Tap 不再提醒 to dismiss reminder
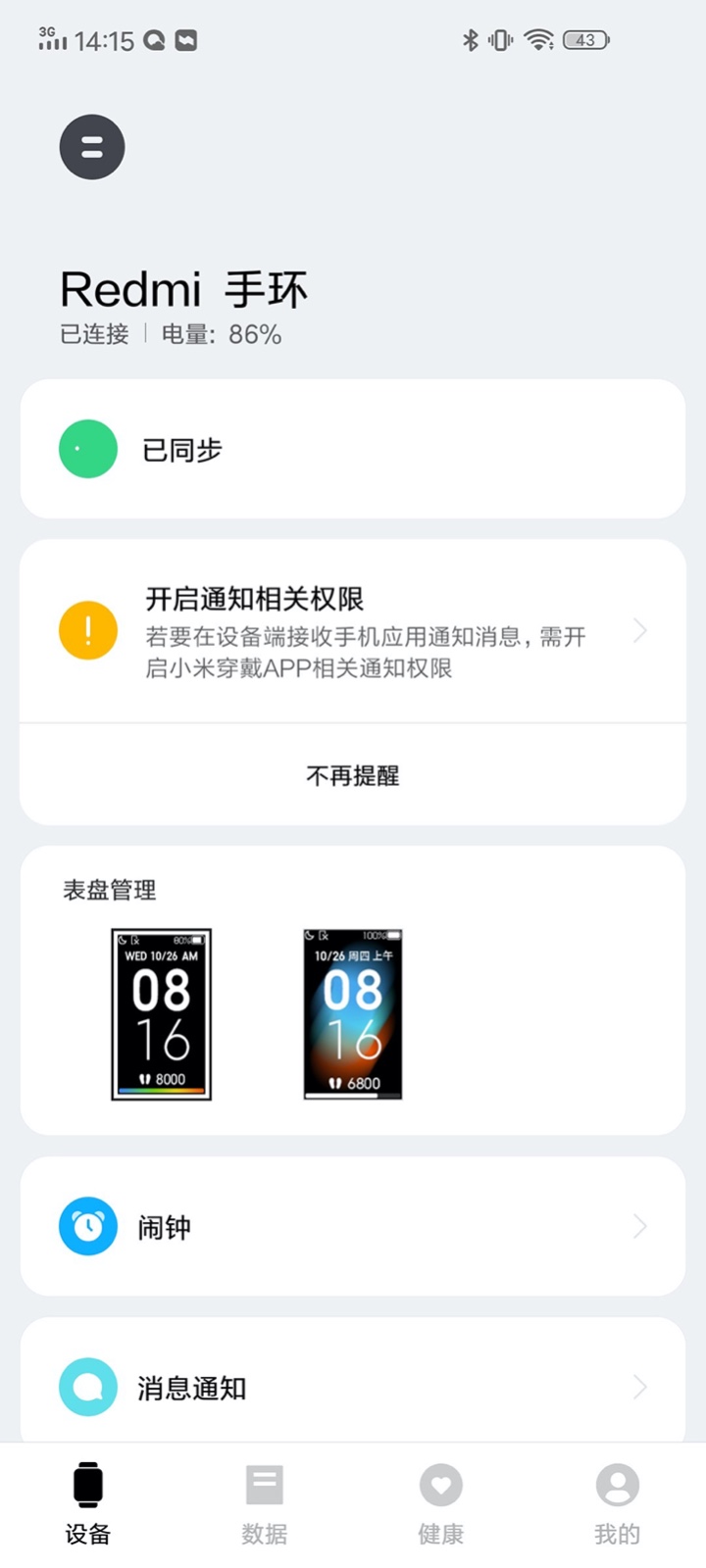 [352, 776]
